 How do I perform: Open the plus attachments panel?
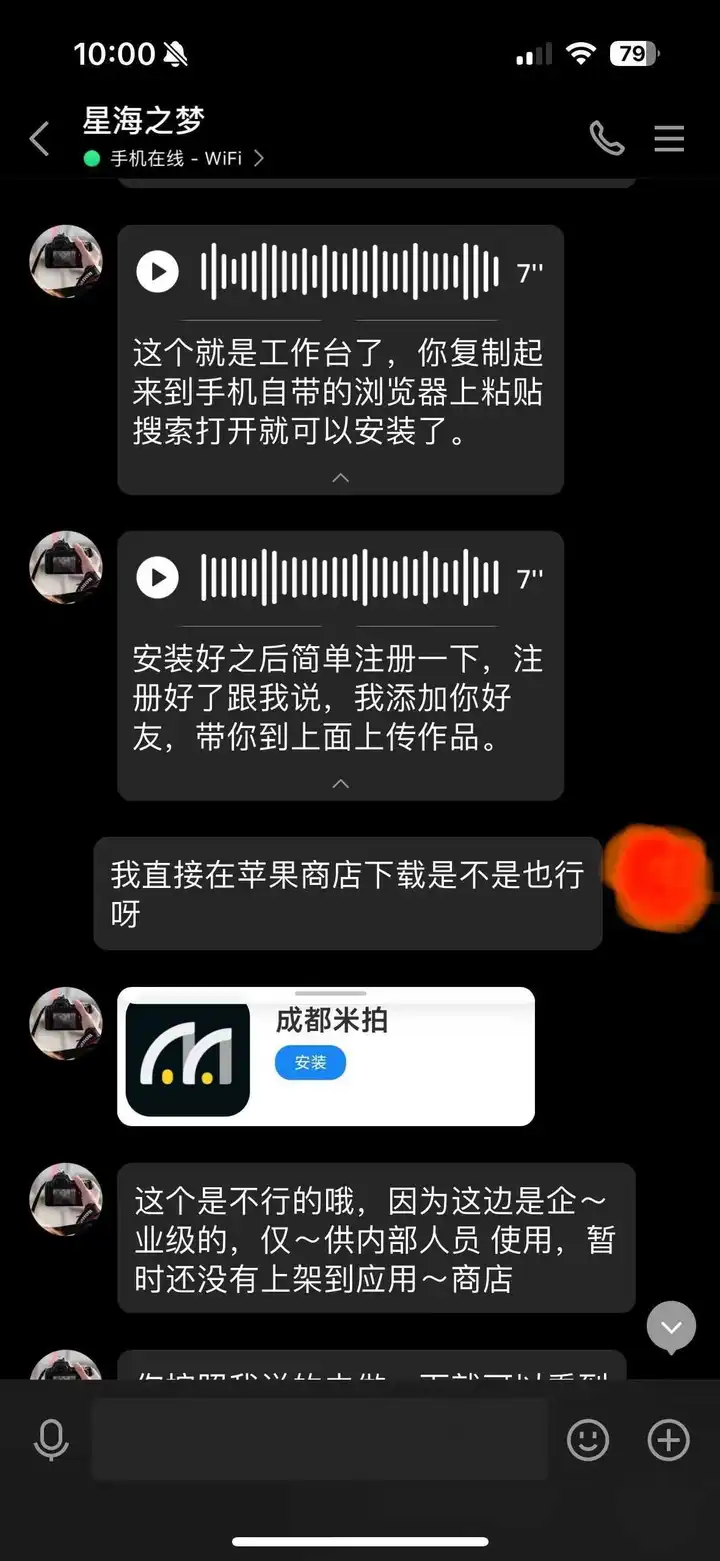pos(668,1440)
